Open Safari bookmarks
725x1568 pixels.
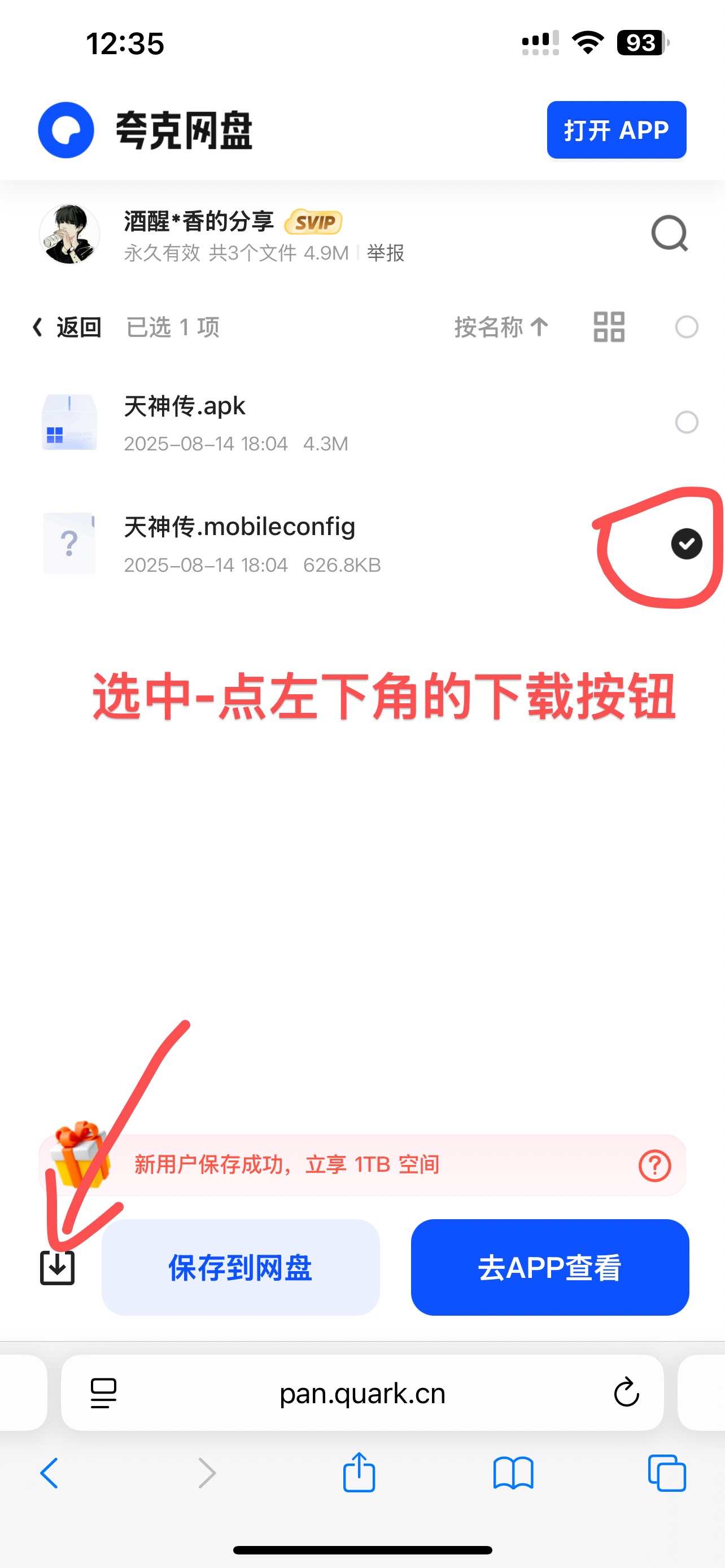point(513,1473)
